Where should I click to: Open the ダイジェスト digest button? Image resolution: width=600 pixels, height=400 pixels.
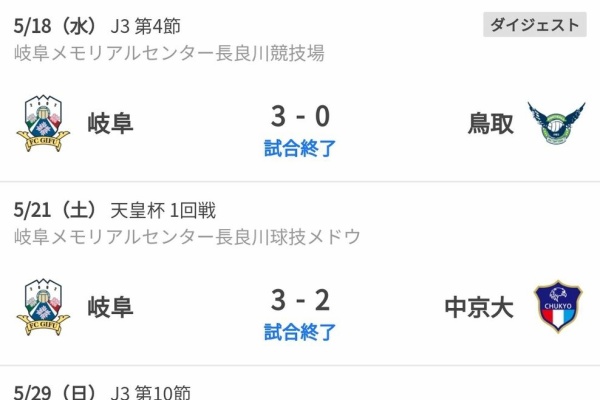coord(534,25)
